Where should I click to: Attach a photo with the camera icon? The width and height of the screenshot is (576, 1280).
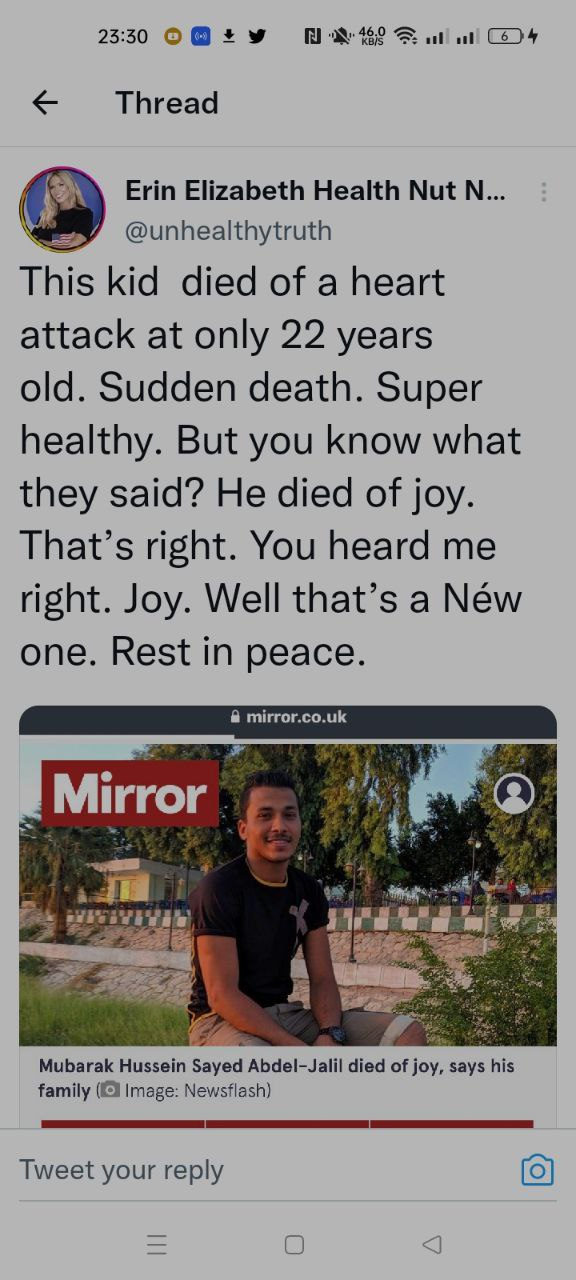tap(537, 1170)
